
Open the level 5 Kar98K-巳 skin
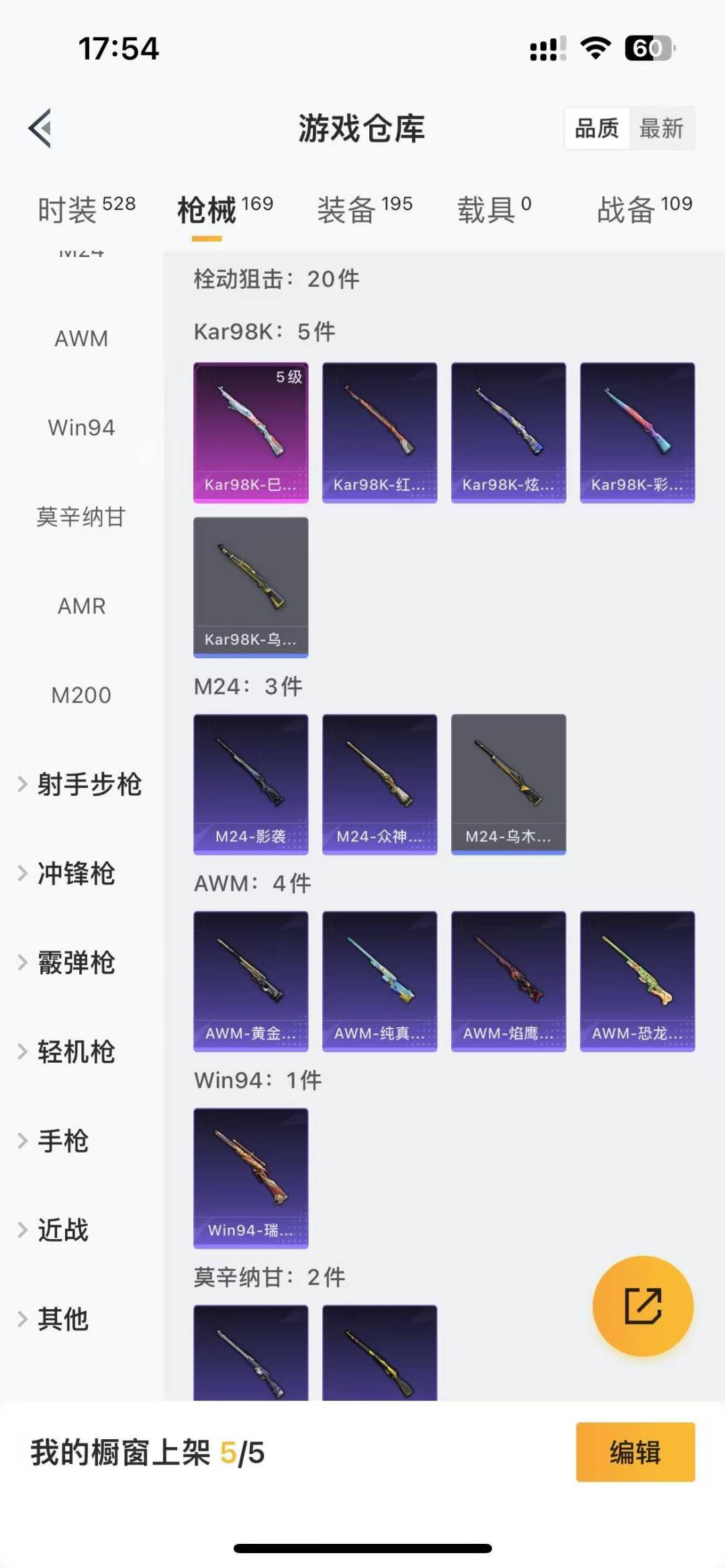point(250,432)
